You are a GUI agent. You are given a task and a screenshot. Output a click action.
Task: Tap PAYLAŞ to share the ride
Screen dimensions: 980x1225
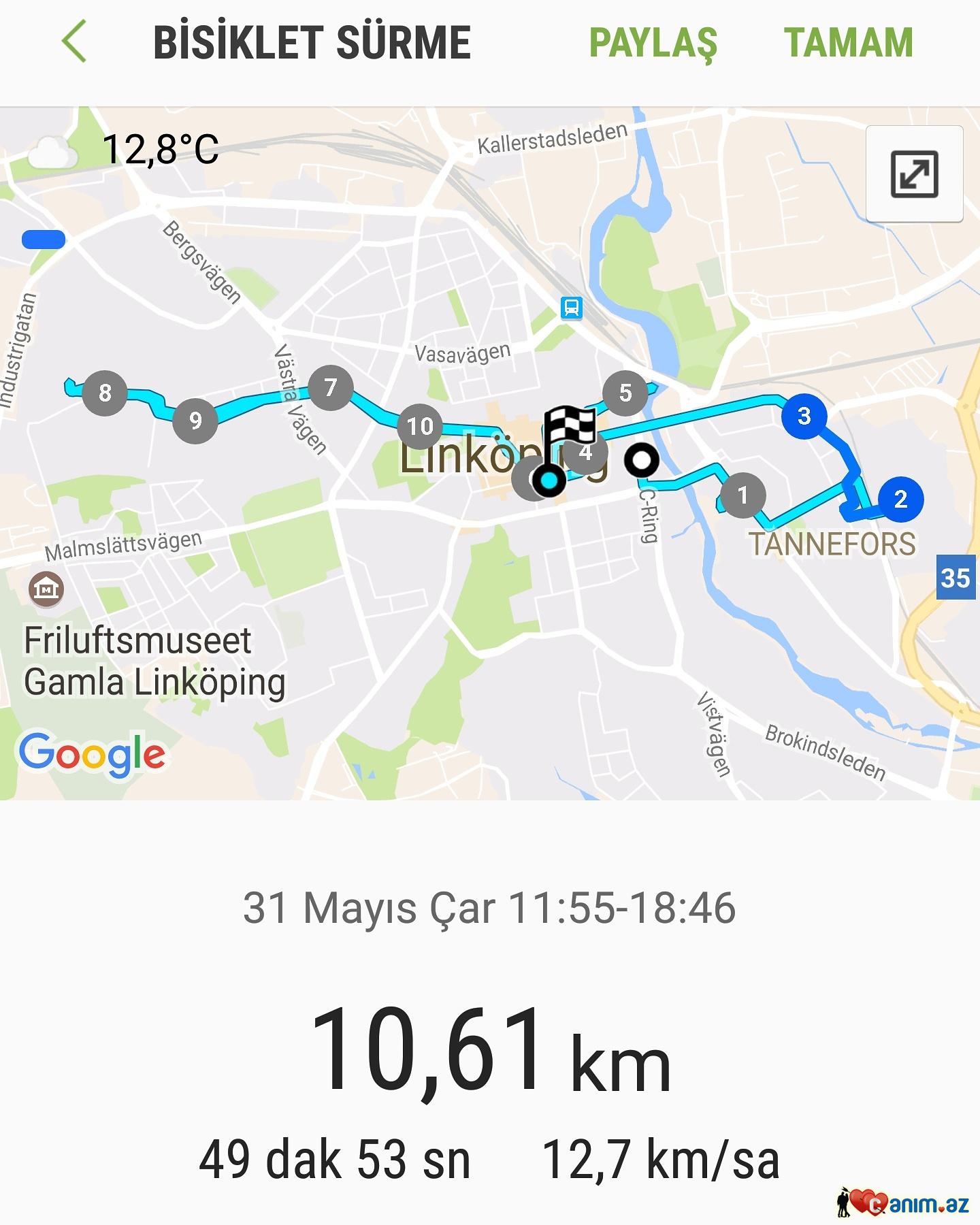click(x=653, y=43)
